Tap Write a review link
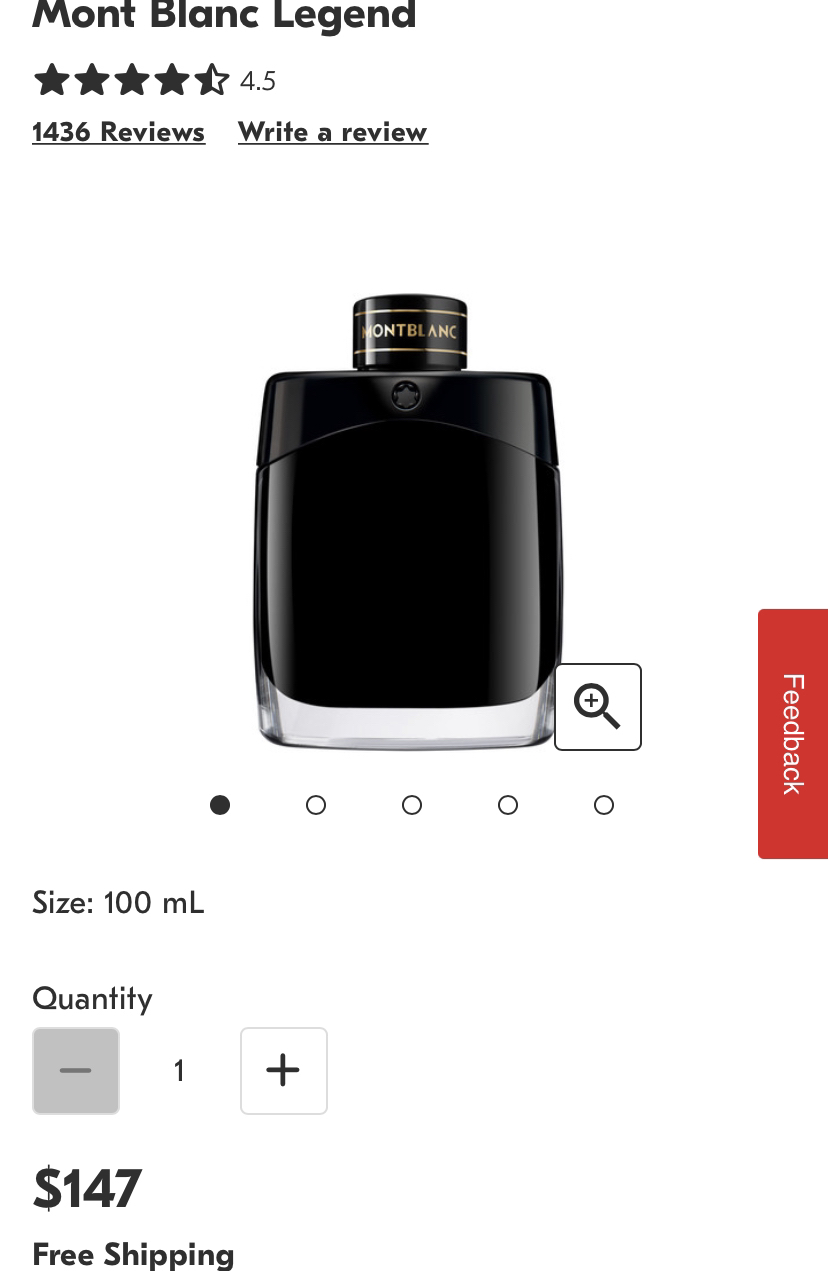Screen dimensions: 828x1271 333,132
